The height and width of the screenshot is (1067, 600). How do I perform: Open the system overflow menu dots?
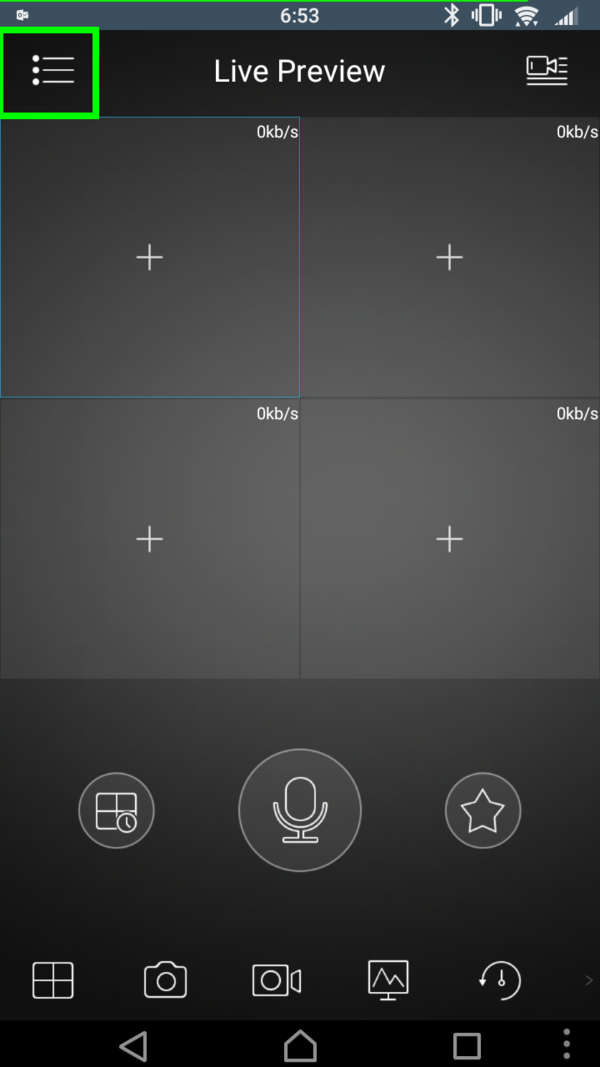pos(566,1044)
